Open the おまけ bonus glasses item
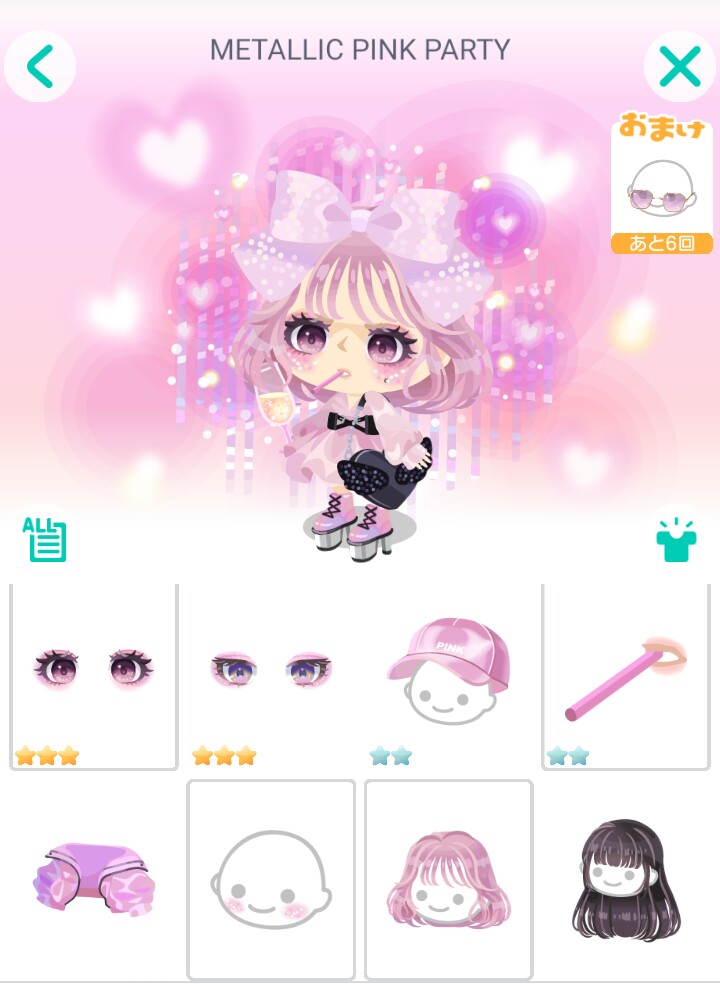 (x=661, y=190)
